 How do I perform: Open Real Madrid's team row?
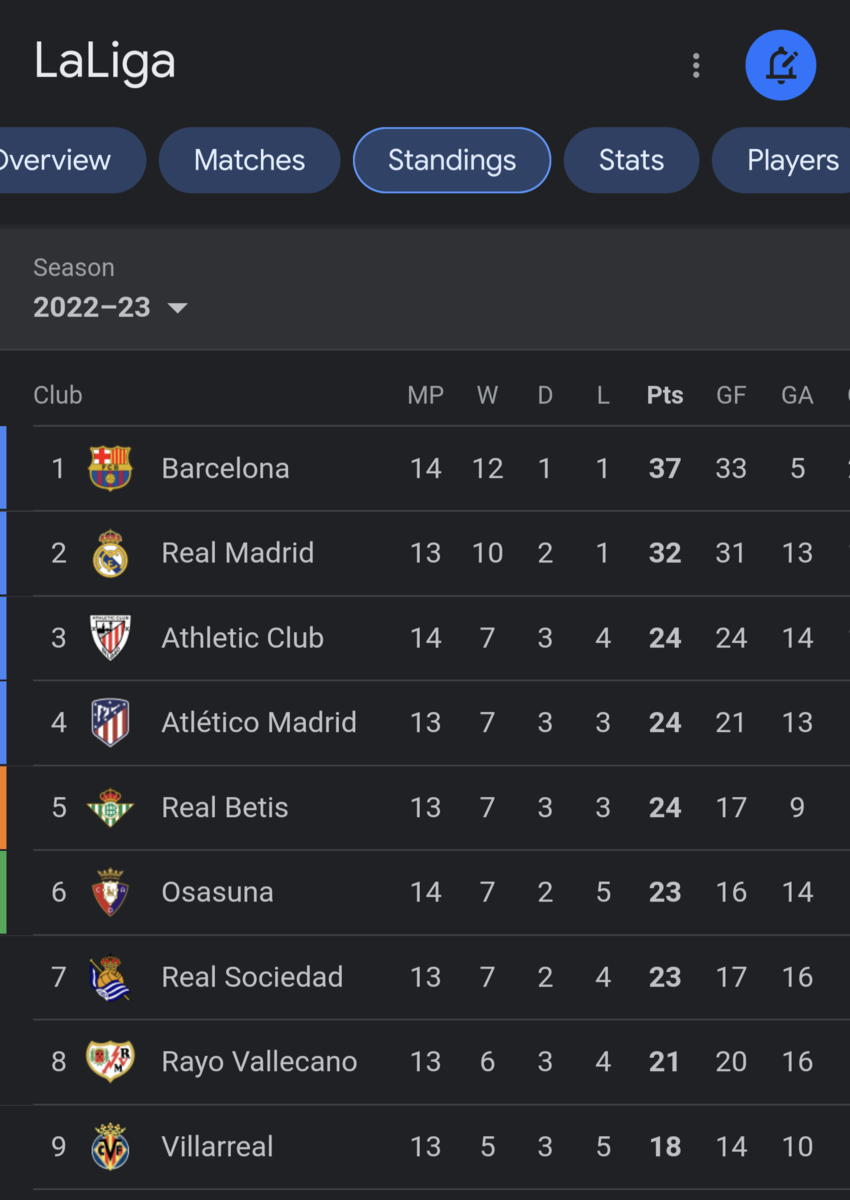click(x=237, y=553)
